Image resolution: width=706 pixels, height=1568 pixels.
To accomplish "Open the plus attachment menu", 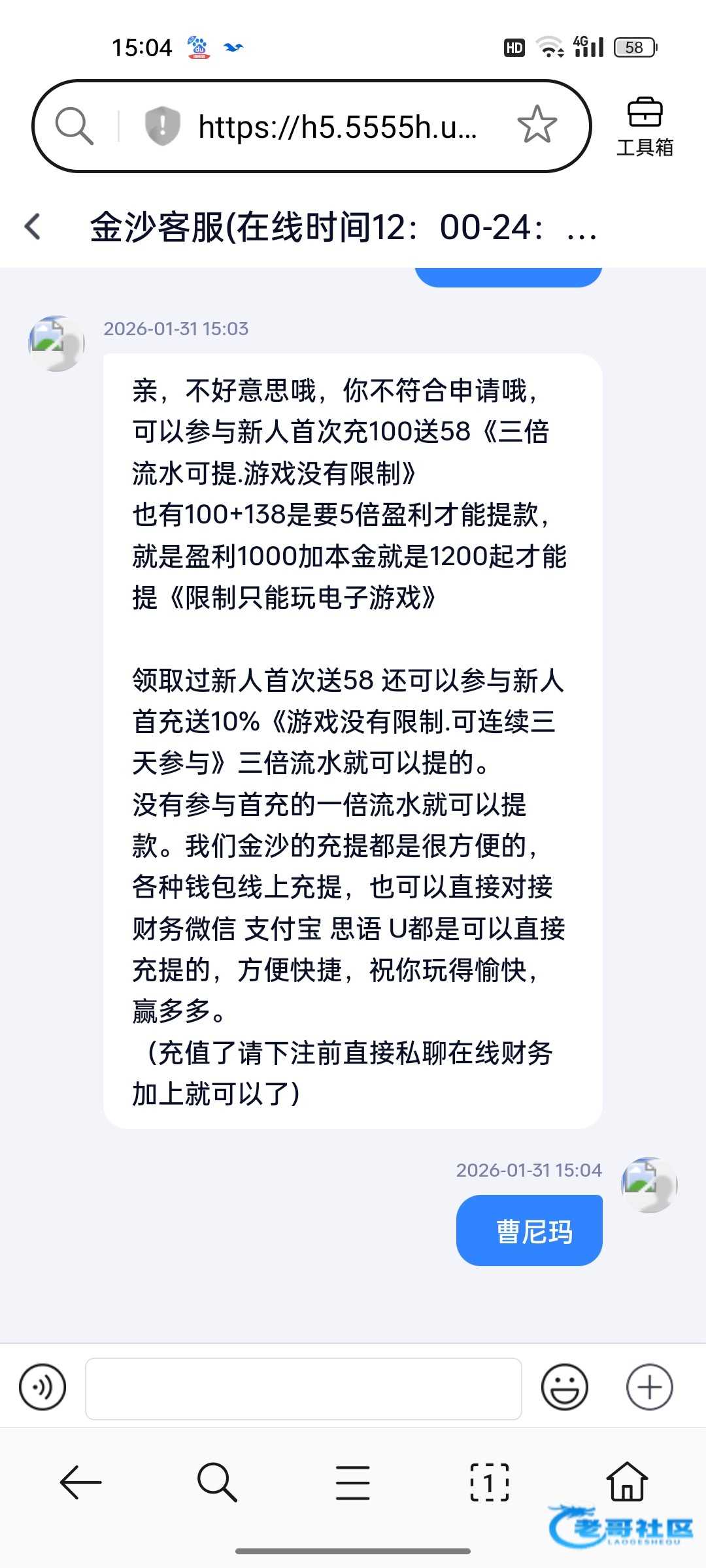I will point(649,1387).
